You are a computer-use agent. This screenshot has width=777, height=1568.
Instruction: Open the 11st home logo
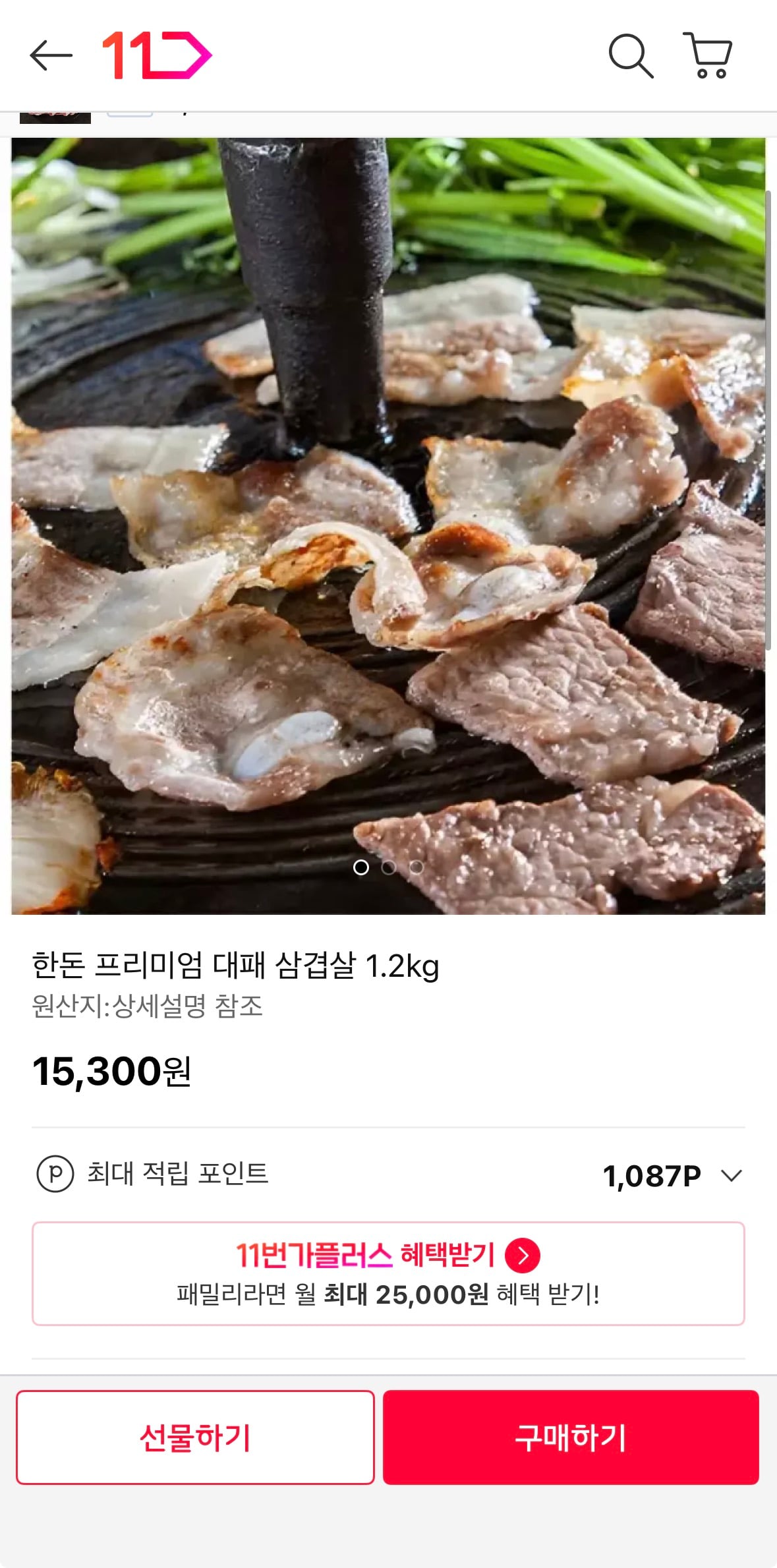157,55
